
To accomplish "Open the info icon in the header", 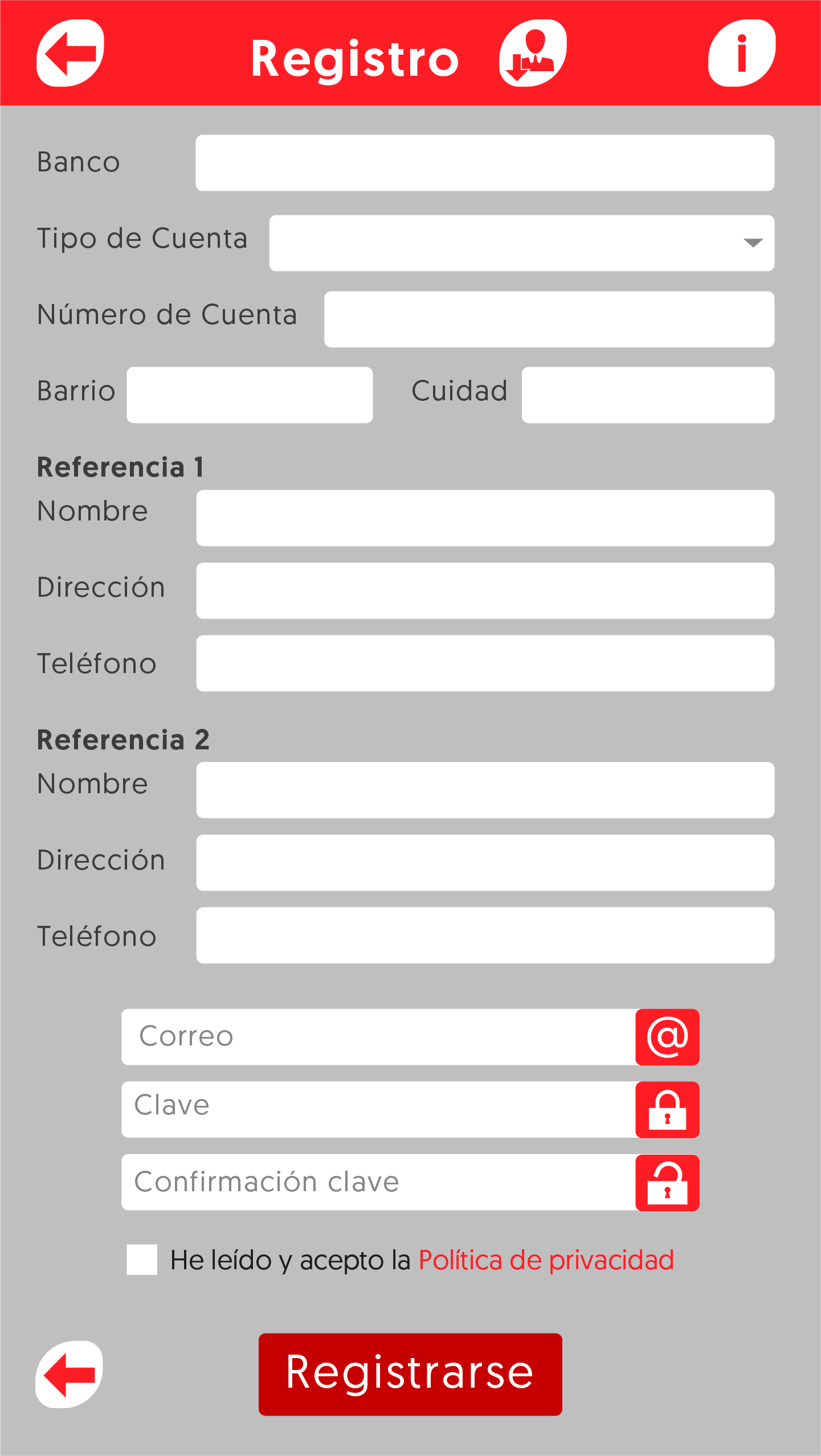I will [x=742, y=53].
